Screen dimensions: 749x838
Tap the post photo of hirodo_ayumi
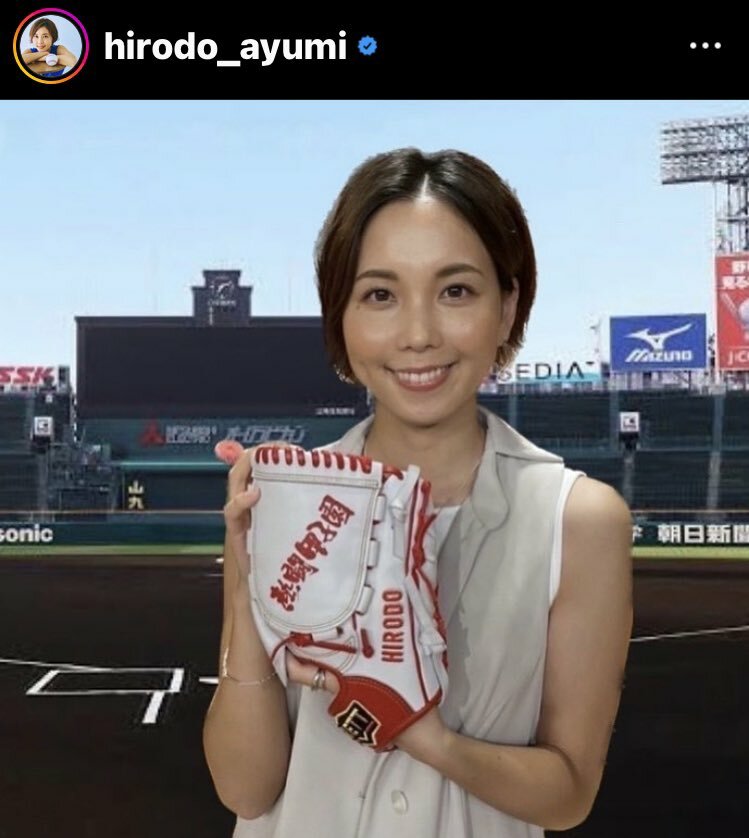(x=374, y=468)
